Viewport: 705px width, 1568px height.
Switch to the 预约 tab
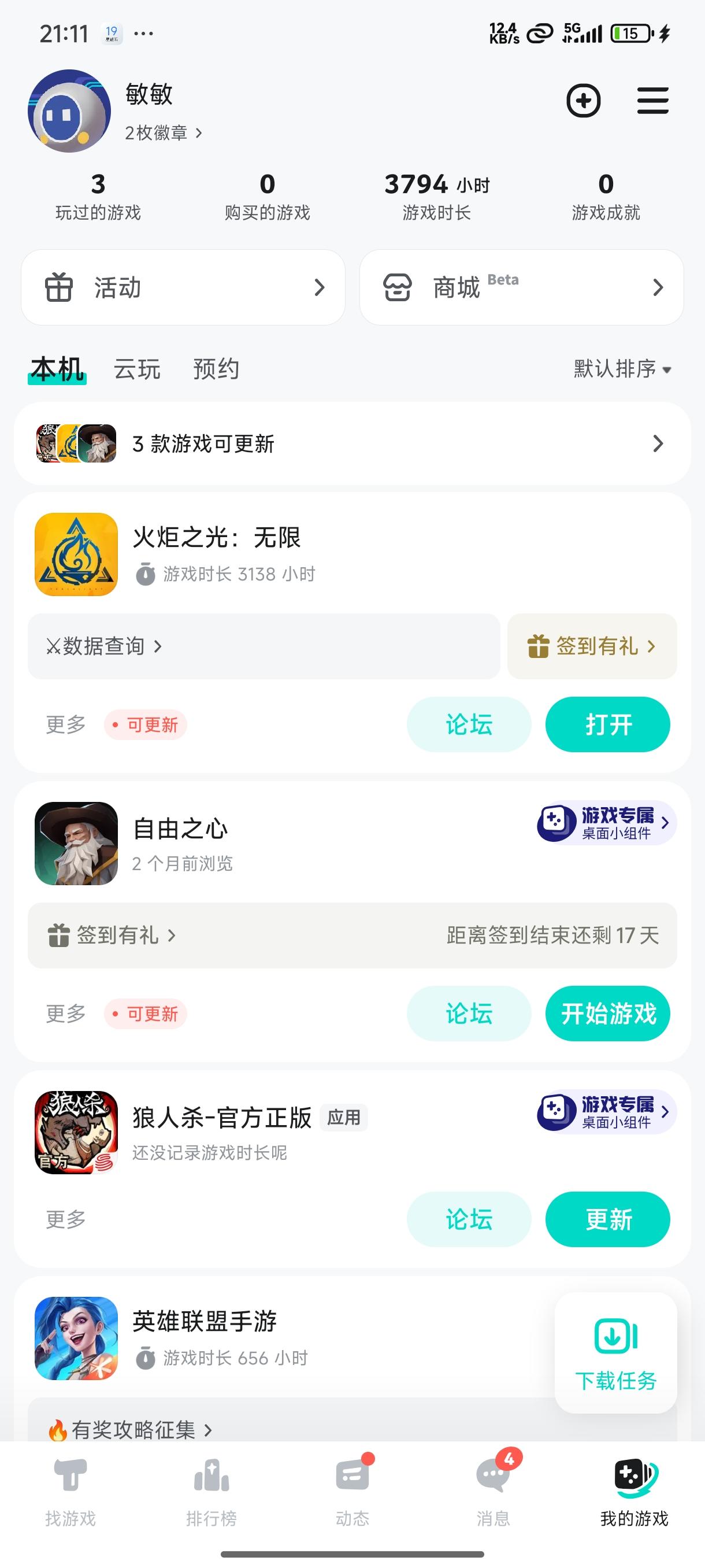tap(216, 369)
